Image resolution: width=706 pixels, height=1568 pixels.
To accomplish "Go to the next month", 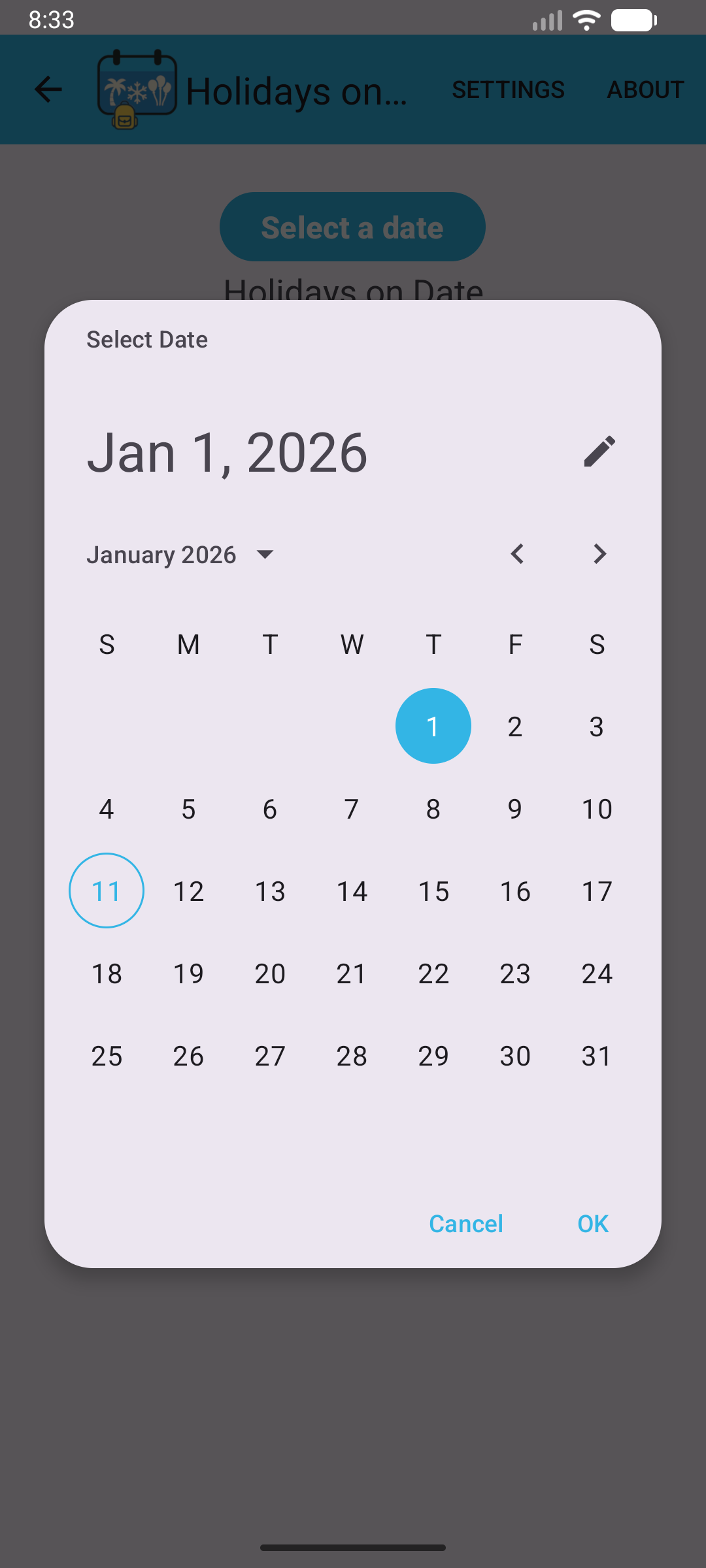I will coord(599,554).
